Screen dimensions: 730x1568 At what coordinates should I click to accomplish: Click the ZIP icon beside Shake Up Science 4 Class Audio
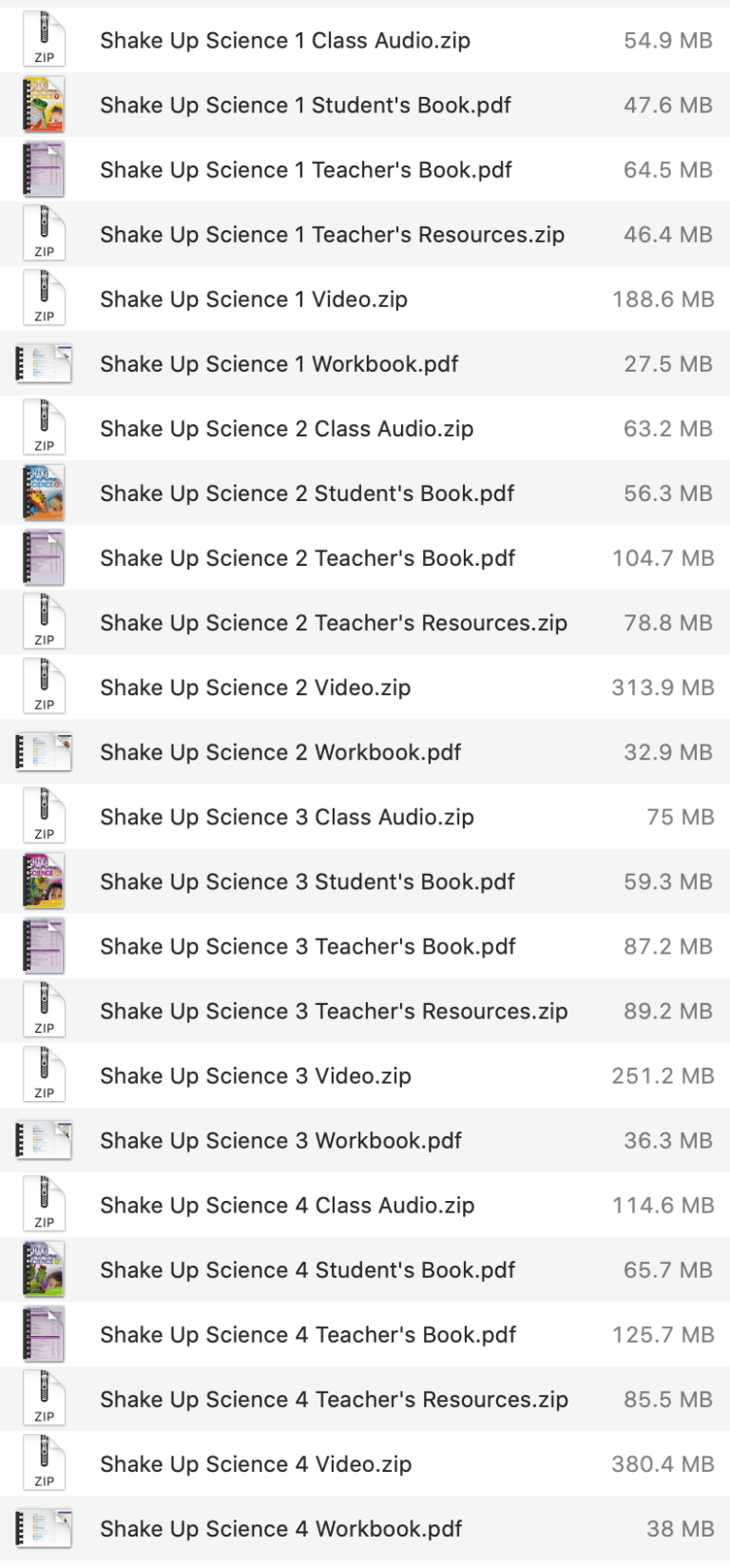click(x=43, y=1204)
